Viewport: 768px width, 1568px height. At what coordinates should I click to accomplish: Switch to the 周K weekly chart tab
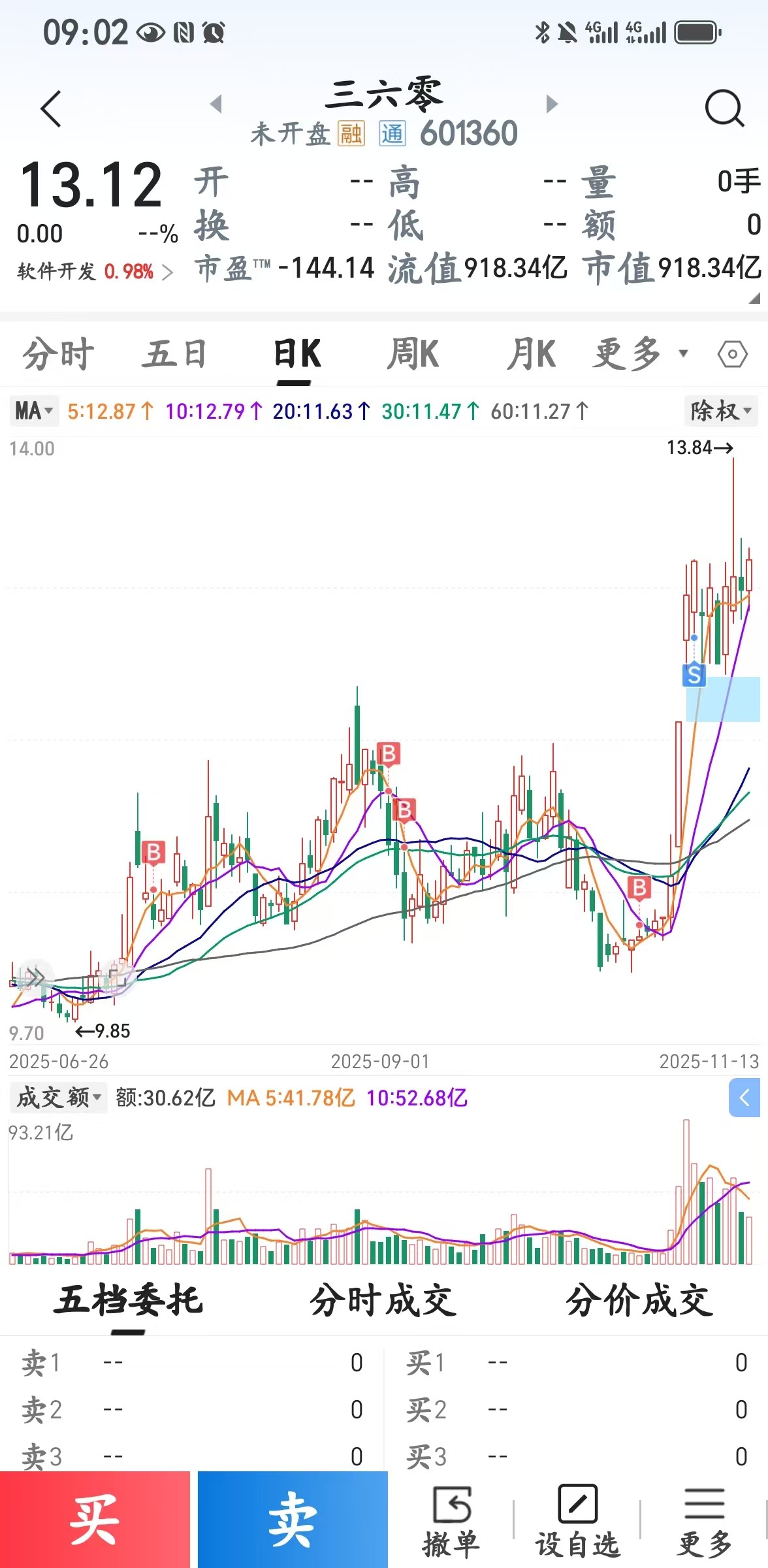coord(413,353)
